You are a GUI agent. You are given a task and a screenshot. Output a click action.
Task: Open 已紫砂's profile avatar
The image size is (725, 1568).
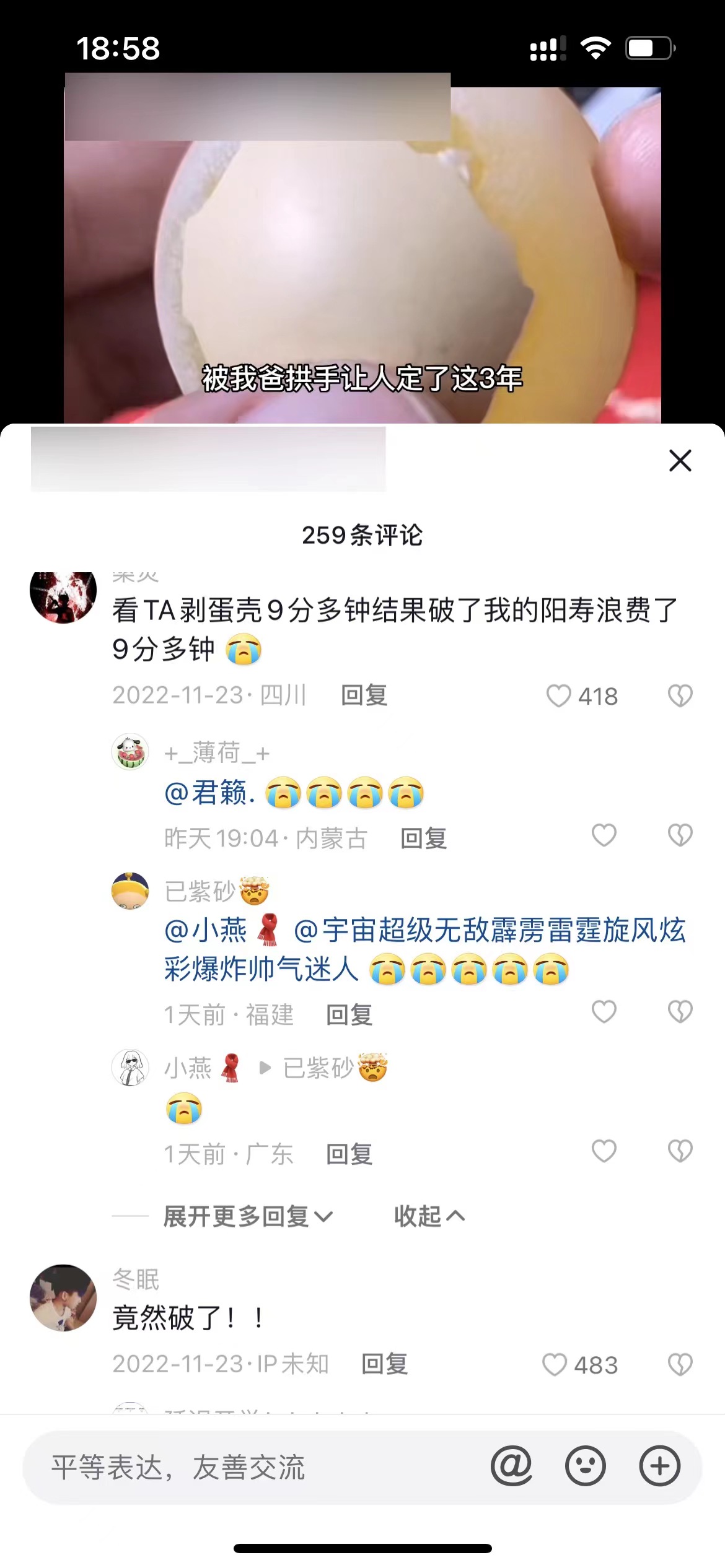(130, 891)
